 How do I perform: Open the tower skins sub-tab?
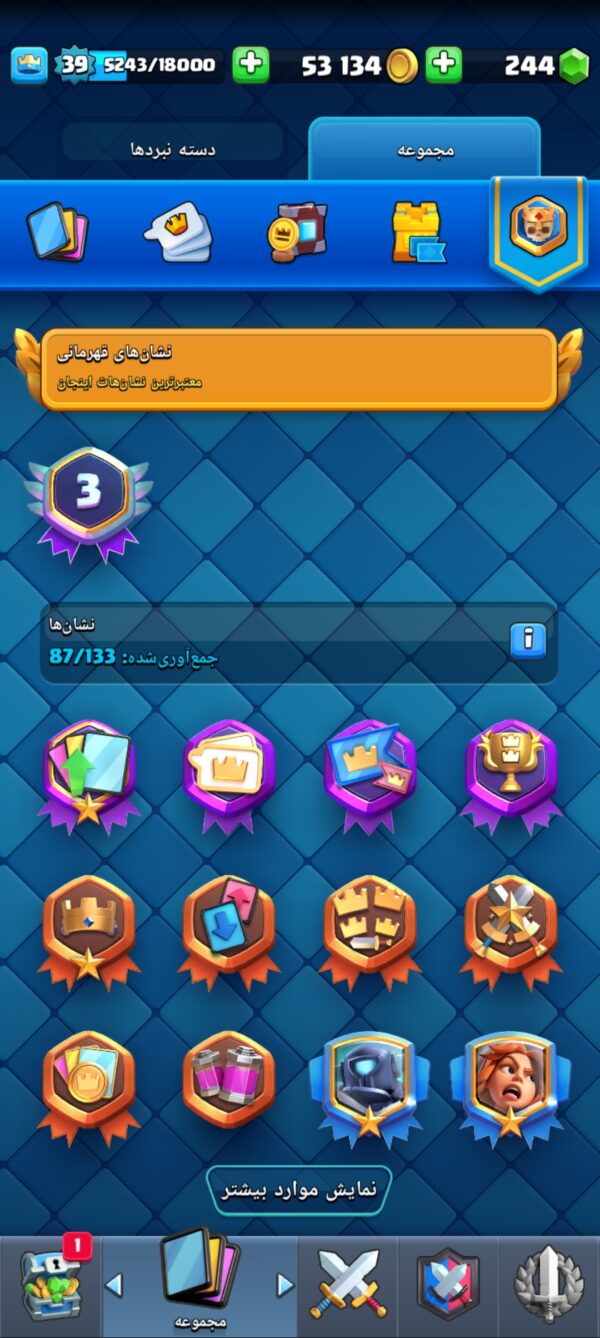pyautogui.click(x=417, y=233)
